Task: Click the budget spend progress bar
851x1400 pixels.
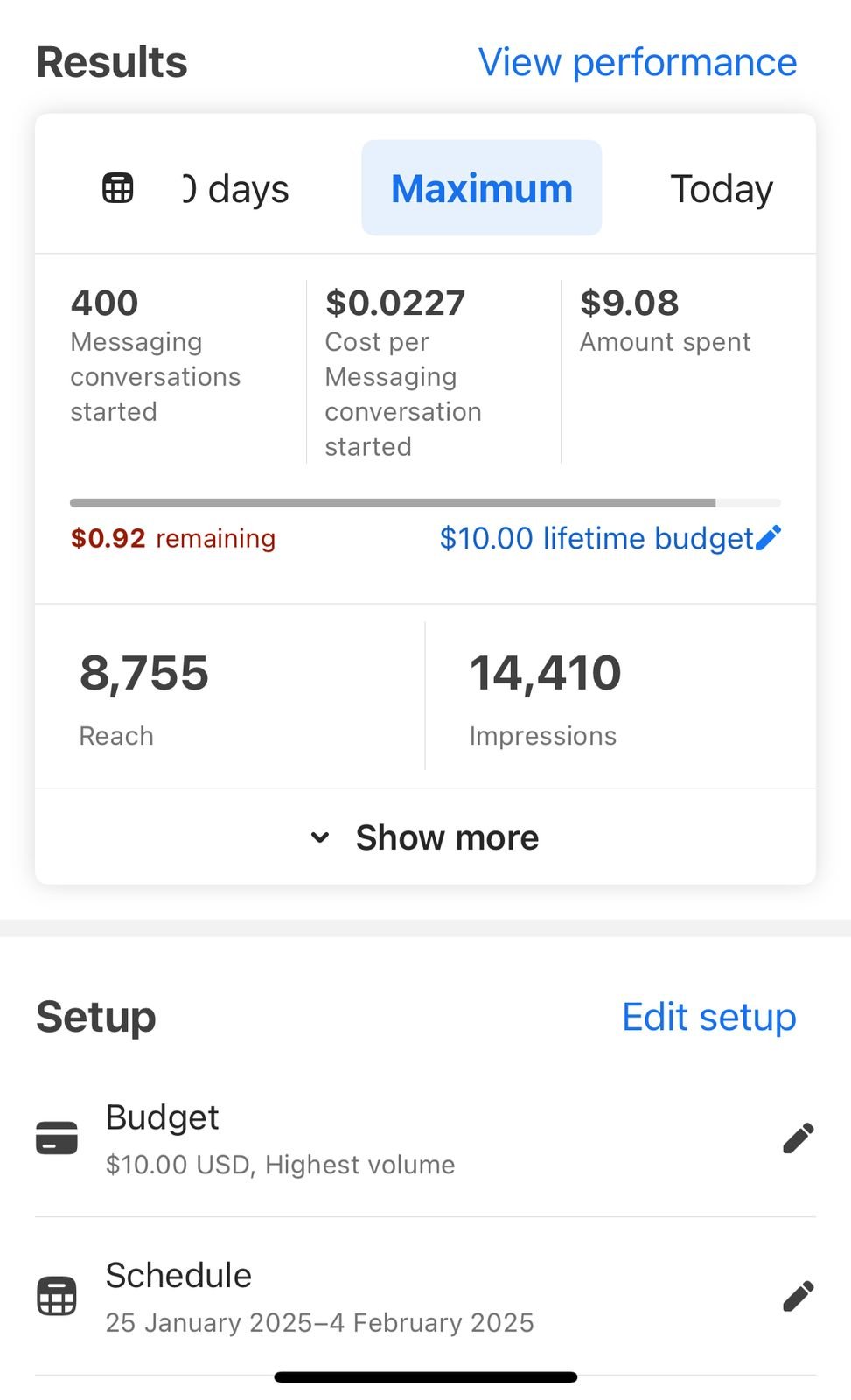Action: pos(425,502)
